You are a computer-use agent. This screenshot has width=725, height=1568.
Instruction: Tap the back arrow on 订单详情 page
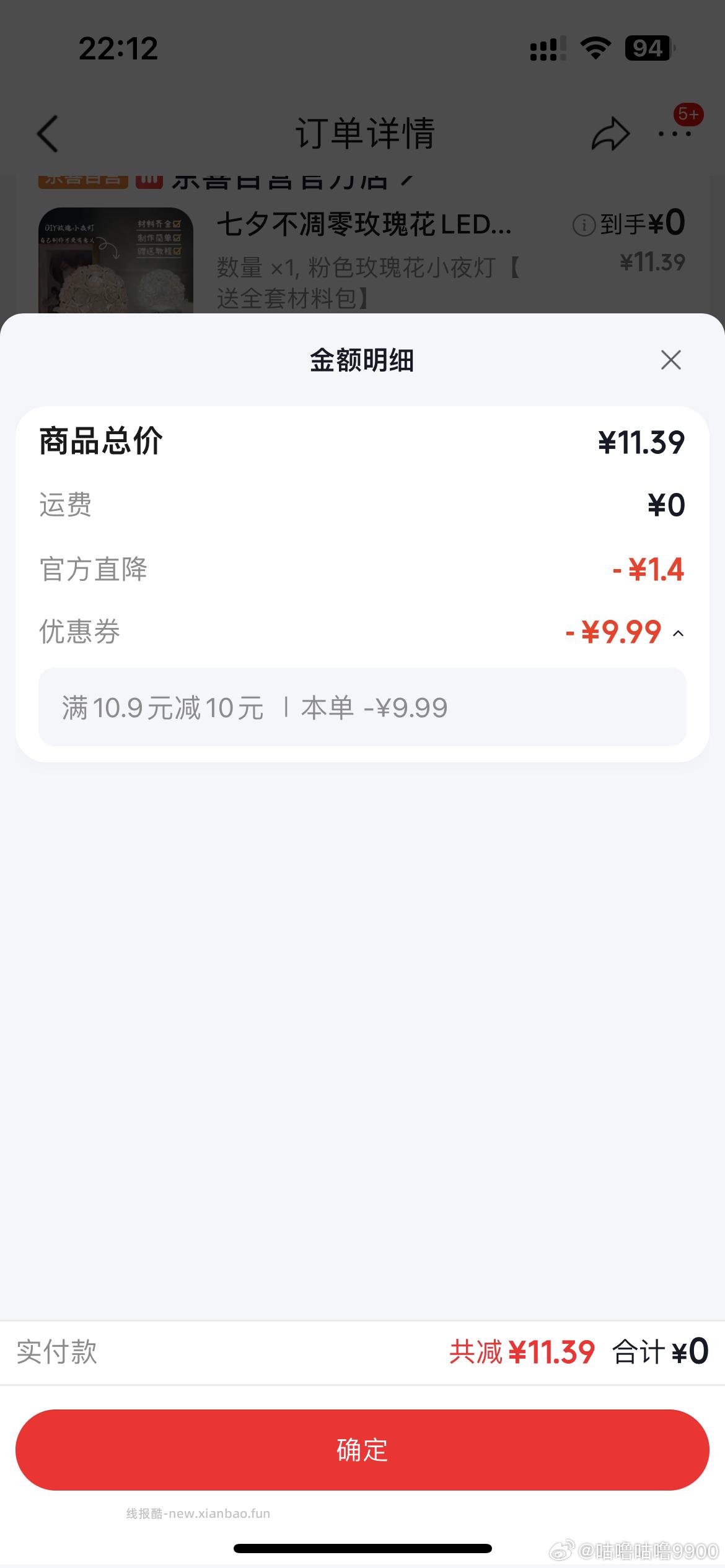pos(48,133)
